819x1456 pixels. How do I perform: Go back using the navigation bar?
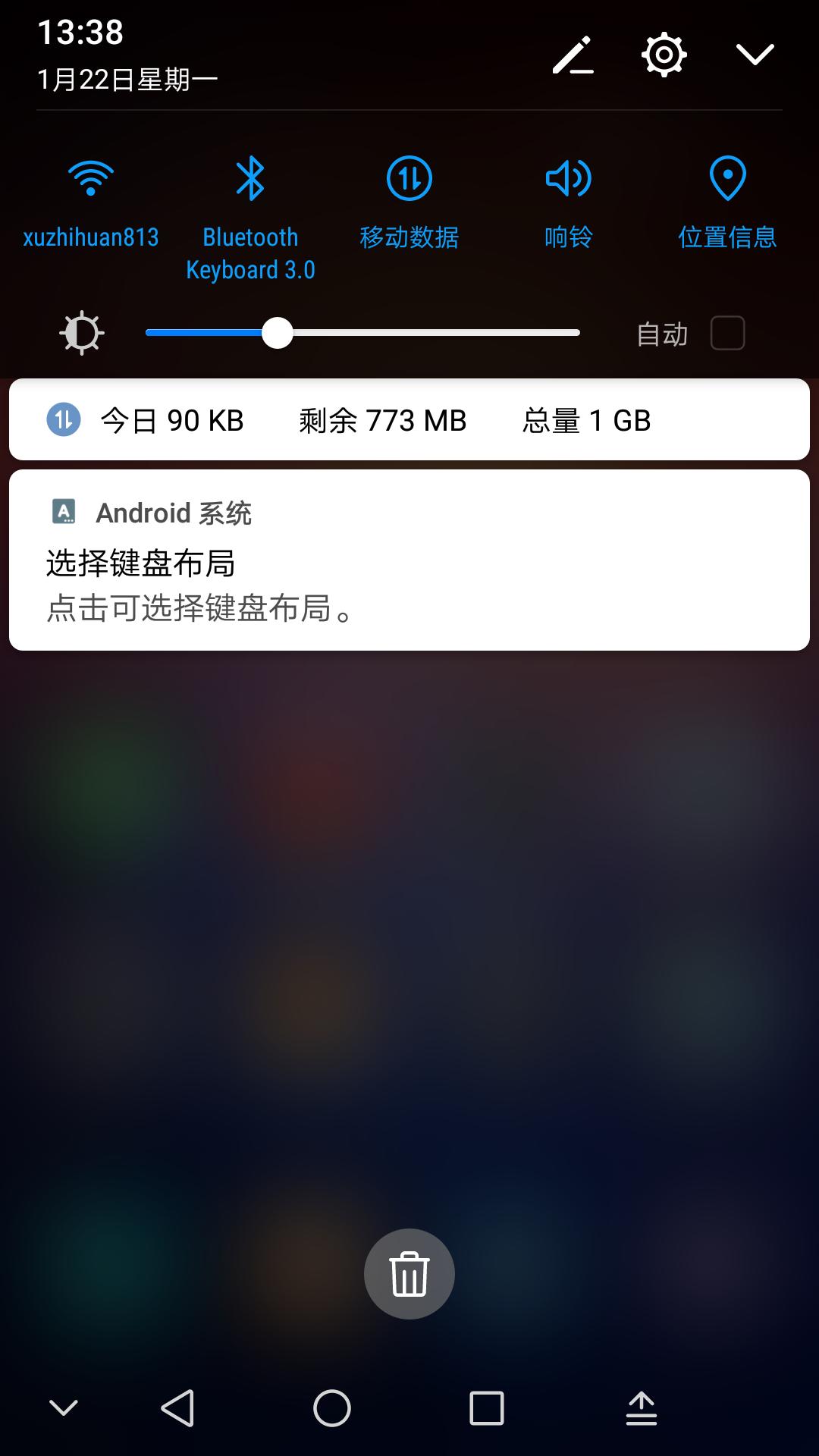pyautogui.click(x=178, y=1408)
